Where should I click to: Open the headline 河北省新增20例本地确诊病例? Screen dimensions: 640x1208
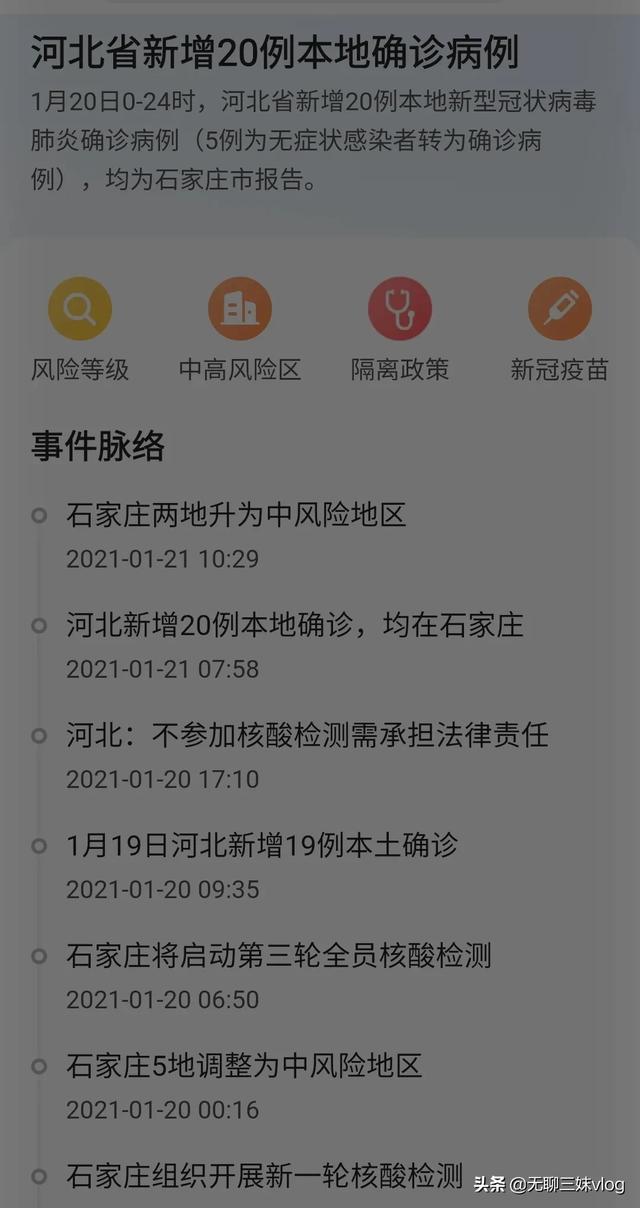coord(275,52)
